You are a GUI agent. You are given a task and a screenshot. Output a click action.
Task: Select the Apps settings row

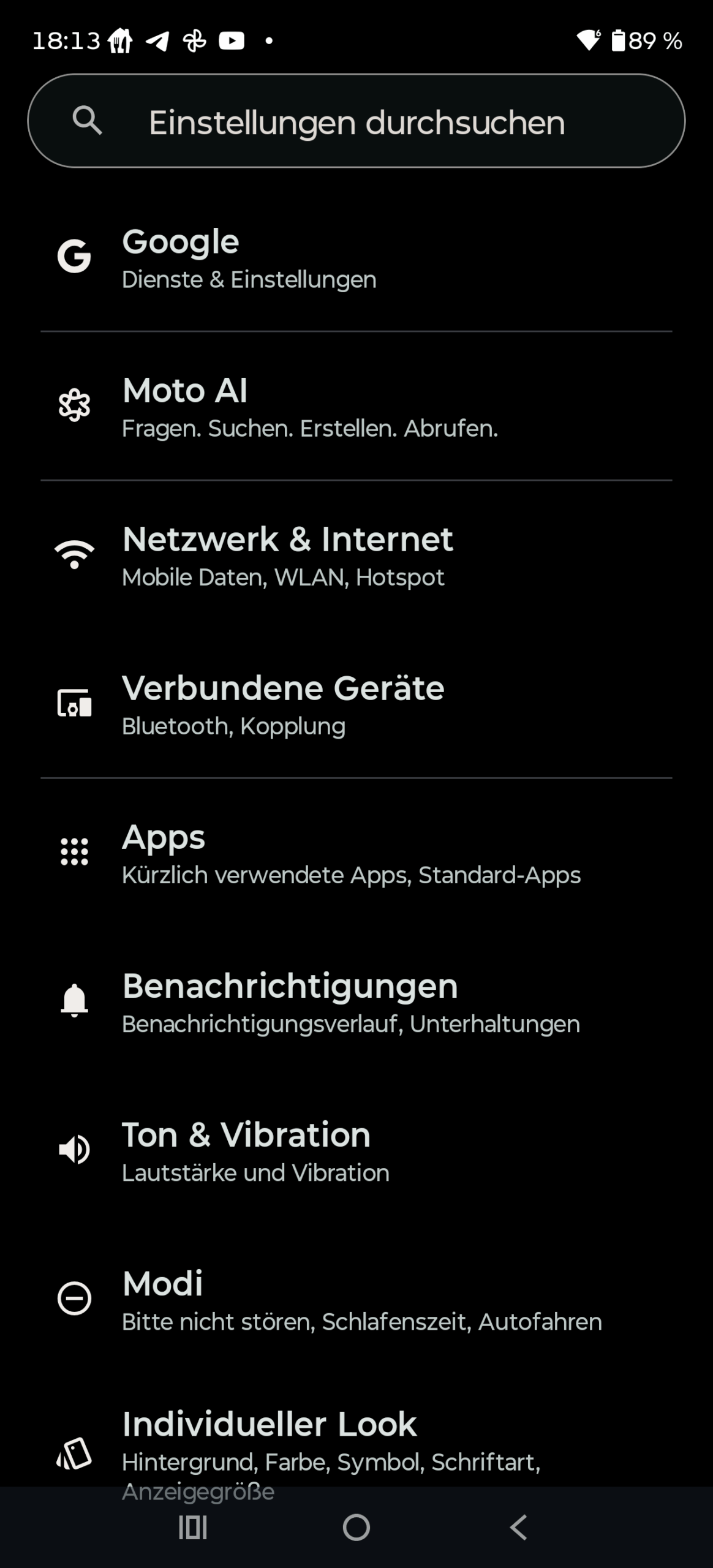pos(356,853)
